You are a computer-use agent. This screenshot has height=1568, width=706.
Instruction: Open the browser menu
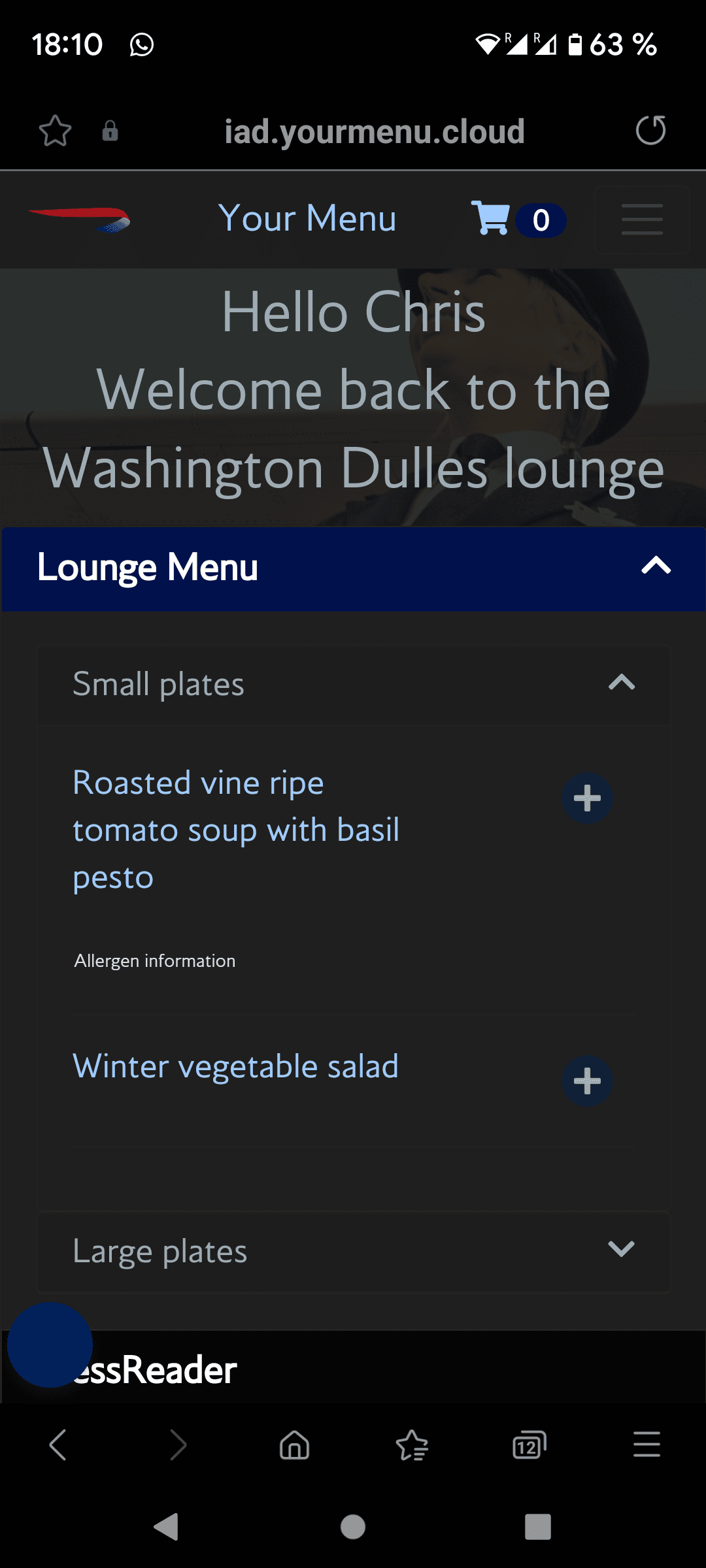pos(647,1445)
